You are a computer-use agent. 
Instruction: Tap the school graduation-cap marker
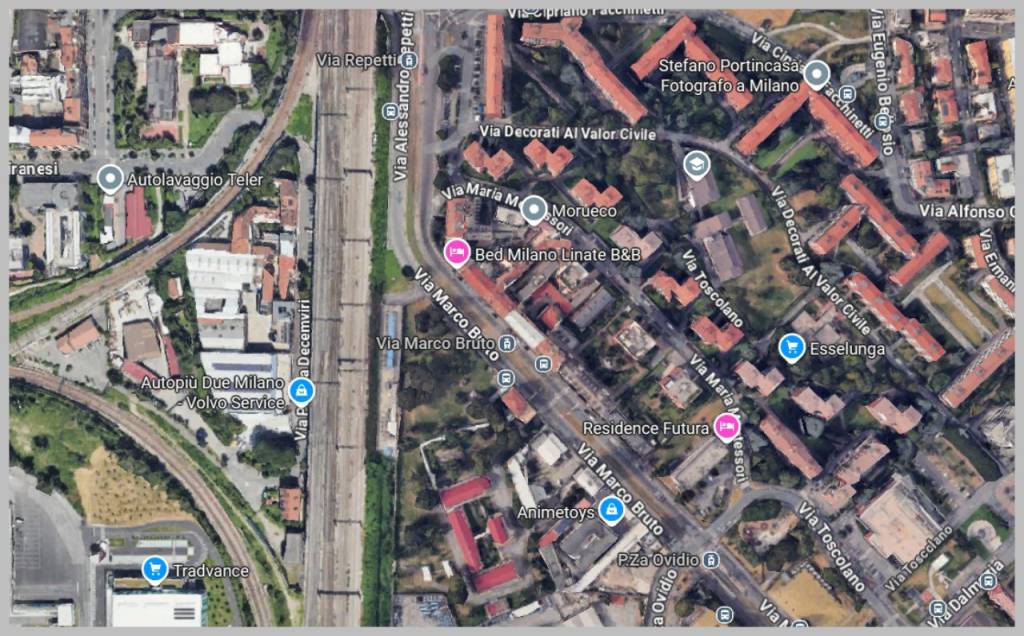point(697,165)
